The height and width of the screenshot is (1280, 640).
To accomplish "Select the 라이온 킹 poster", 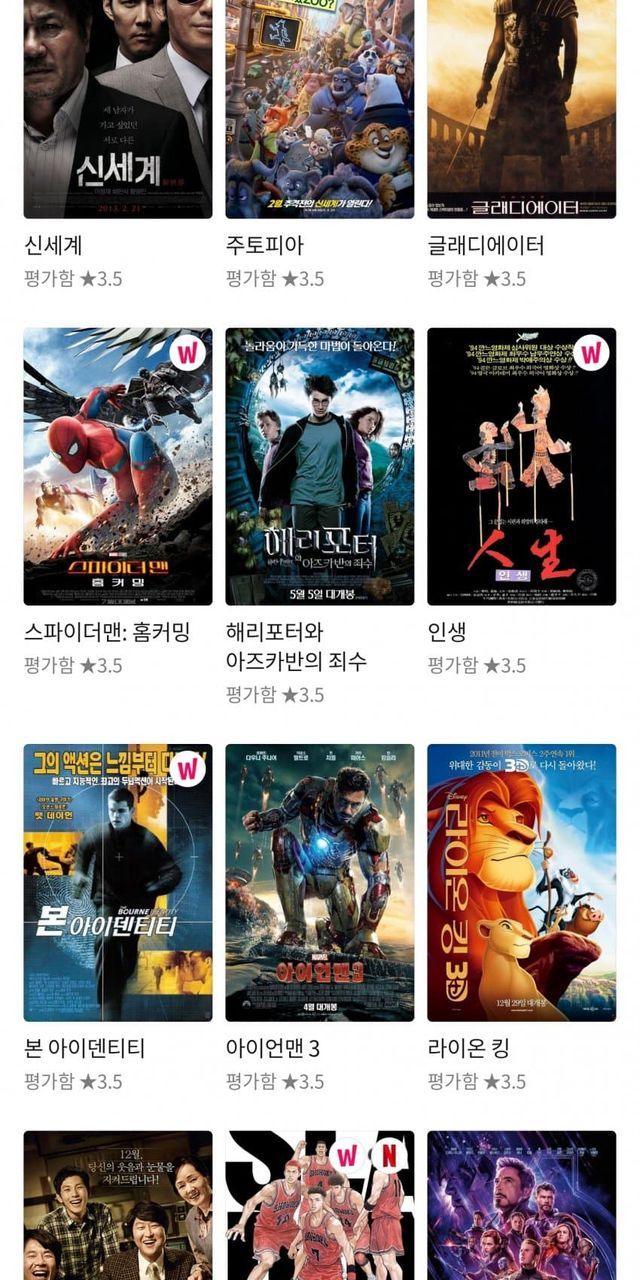I will click(521, 882).
